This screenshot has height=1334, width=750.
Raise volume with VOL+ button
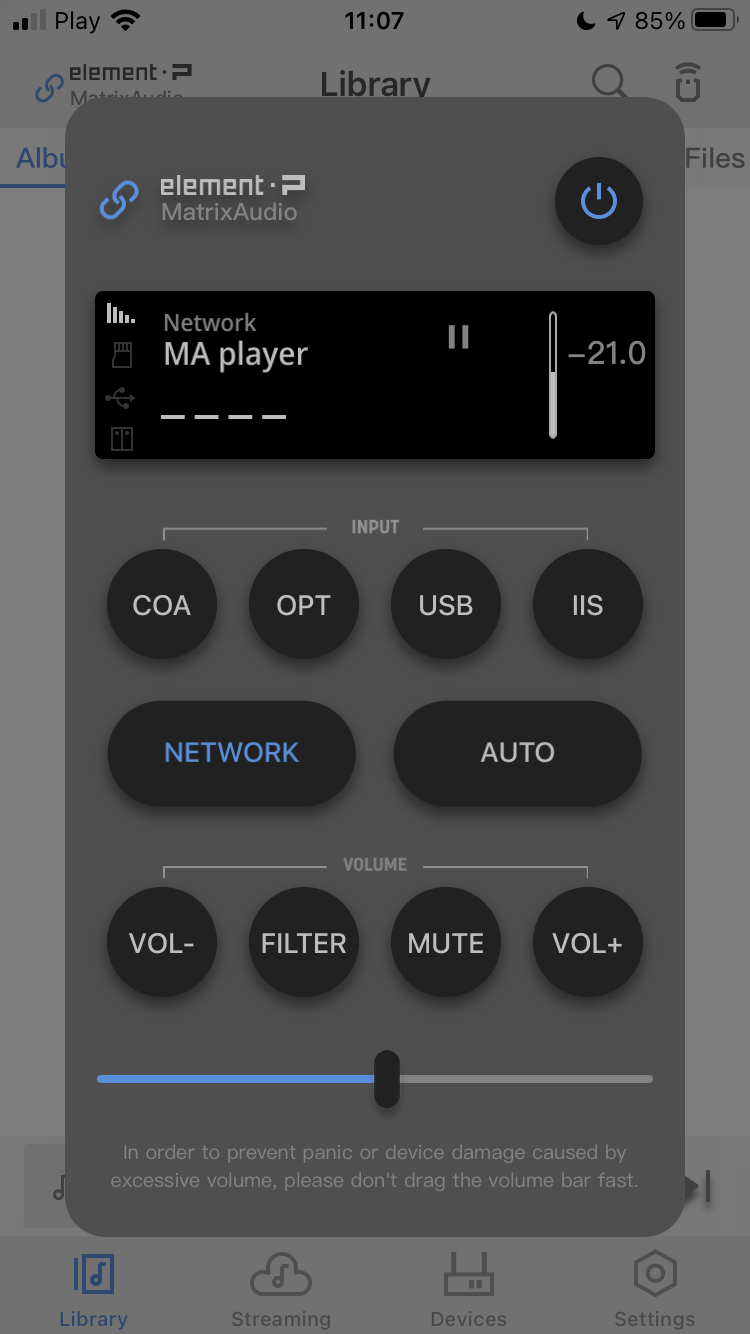587,943
